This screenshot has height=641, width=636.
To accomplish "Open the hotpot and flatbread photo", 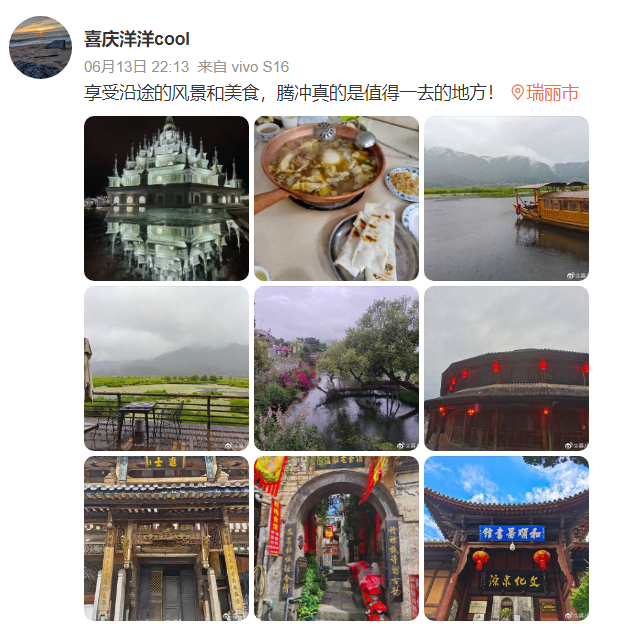I will click(336, 198).
